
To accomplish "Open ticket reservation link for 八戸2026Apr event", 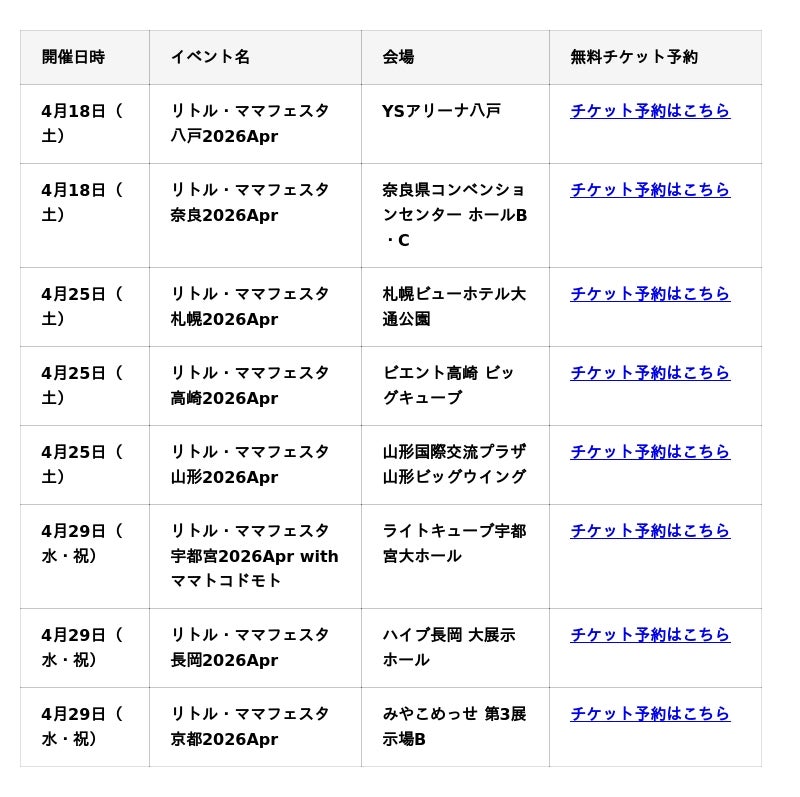I will [x=650, y=111].
